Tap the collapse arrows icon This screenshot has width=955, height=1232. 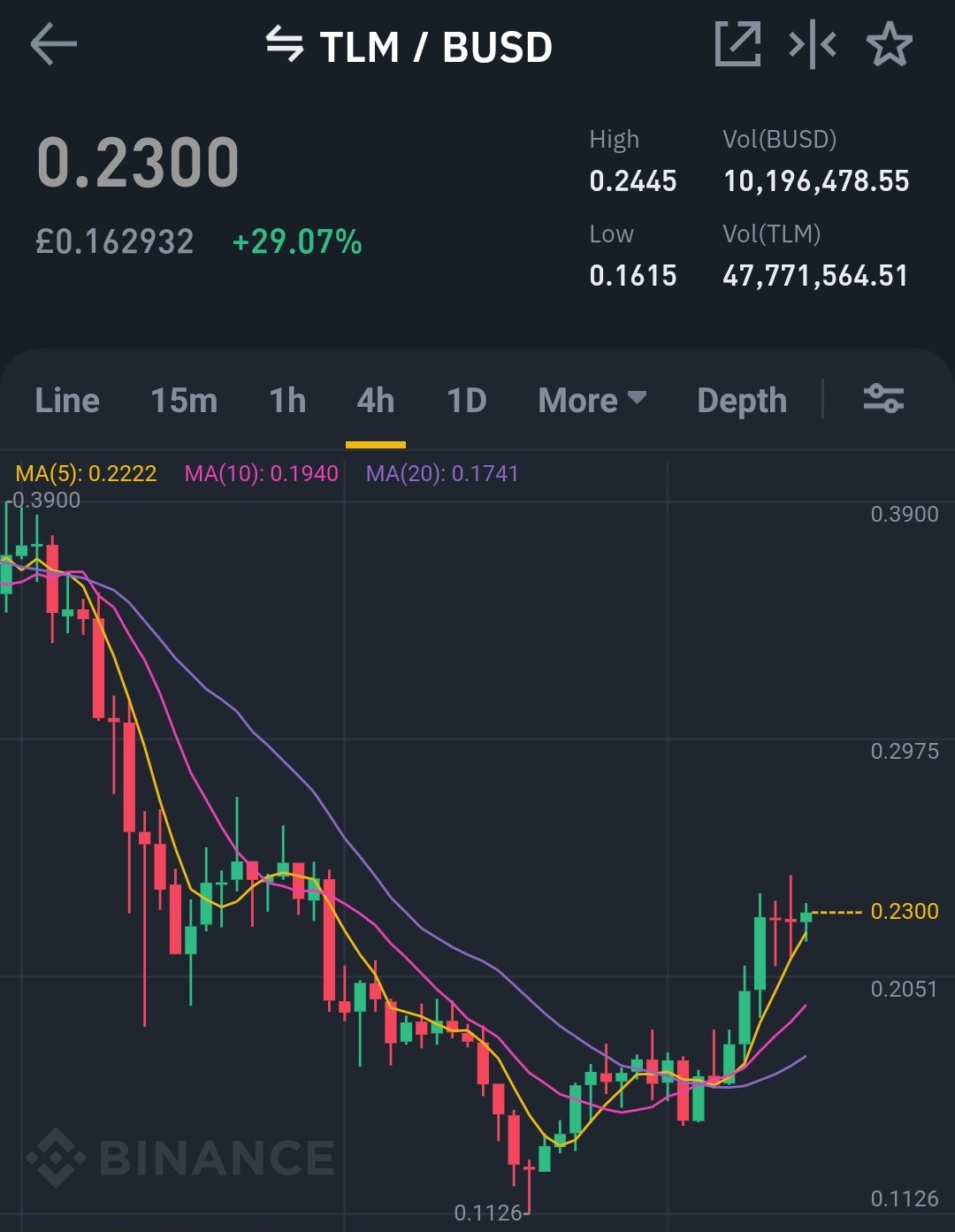click(x=813, y=44)
